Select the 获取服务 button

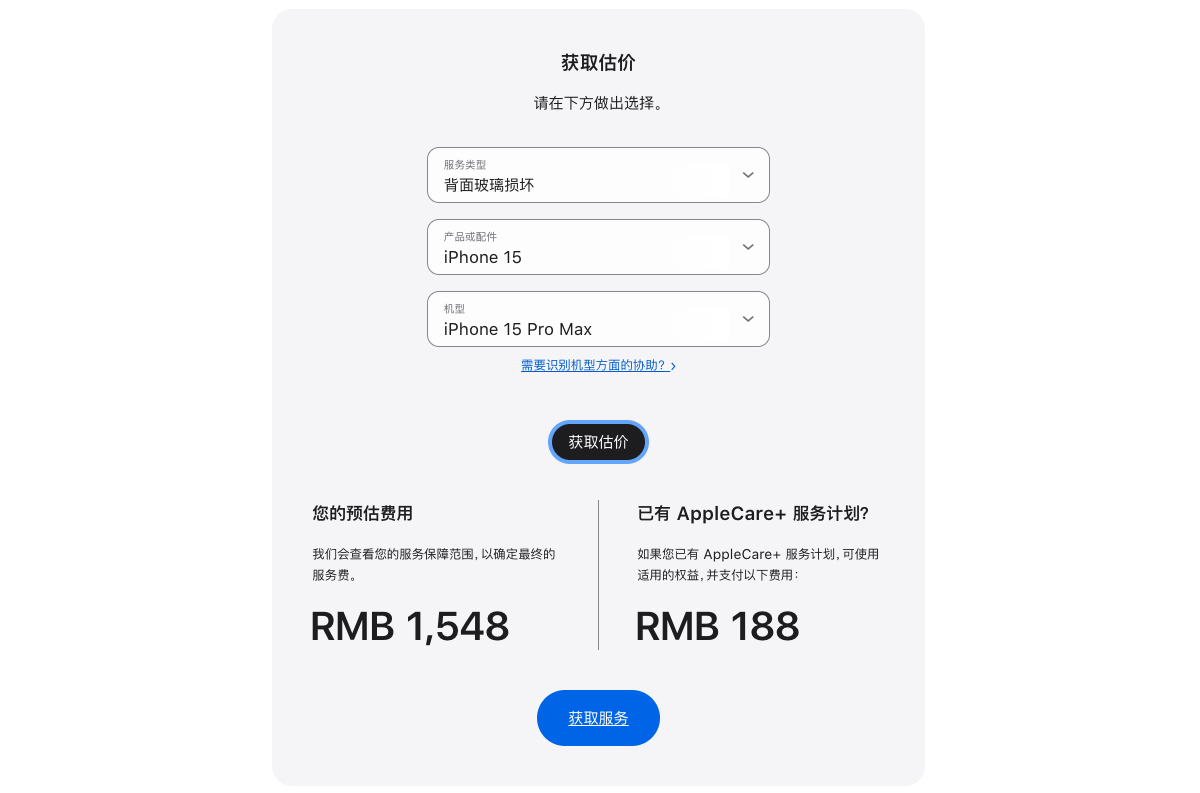[598, 718]
